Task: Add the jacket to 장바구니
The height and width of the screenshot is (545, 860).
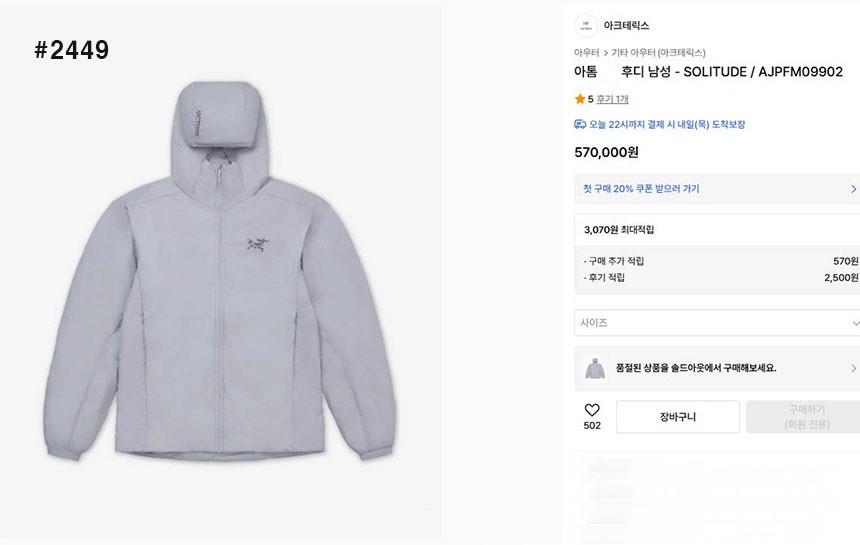Action: pyautogui.click(x=677, y=417)
